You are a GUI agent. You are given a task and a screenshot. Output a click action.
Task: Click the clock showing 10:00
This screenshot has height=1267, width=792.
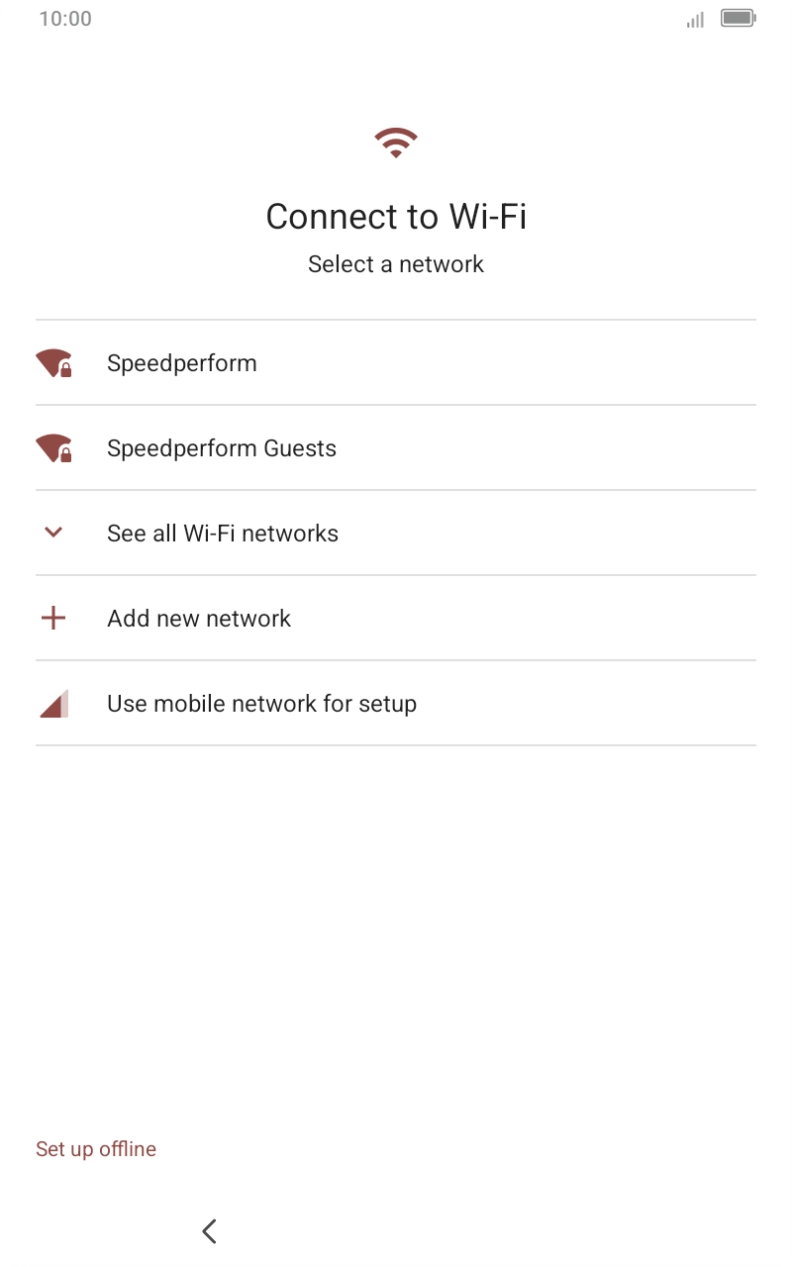click(63, 18)
